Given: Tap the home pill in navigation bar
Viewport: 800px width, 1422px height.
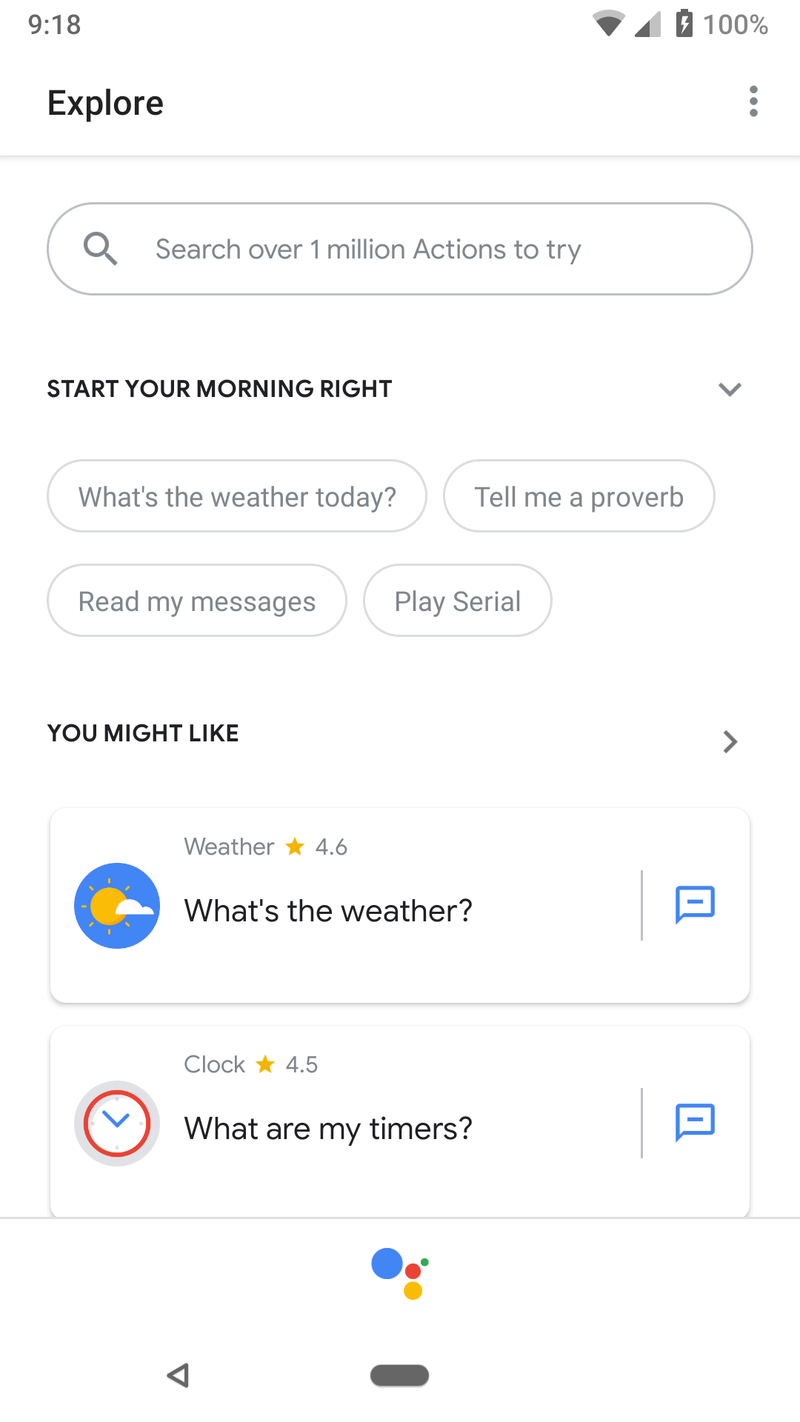Looking at the screenshot, I should coord(400,1376).
